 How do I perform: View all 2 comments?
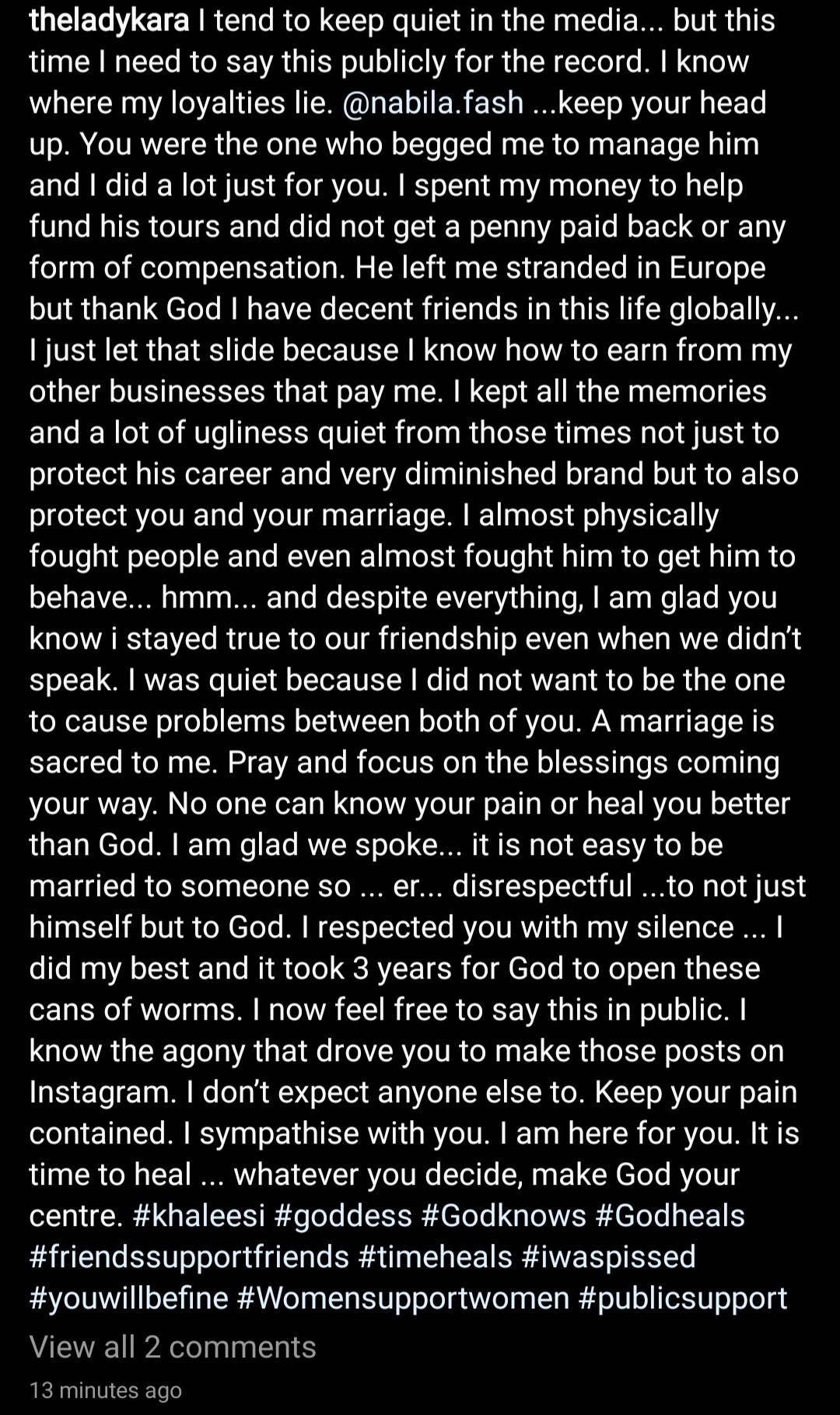coord(173,1347)
